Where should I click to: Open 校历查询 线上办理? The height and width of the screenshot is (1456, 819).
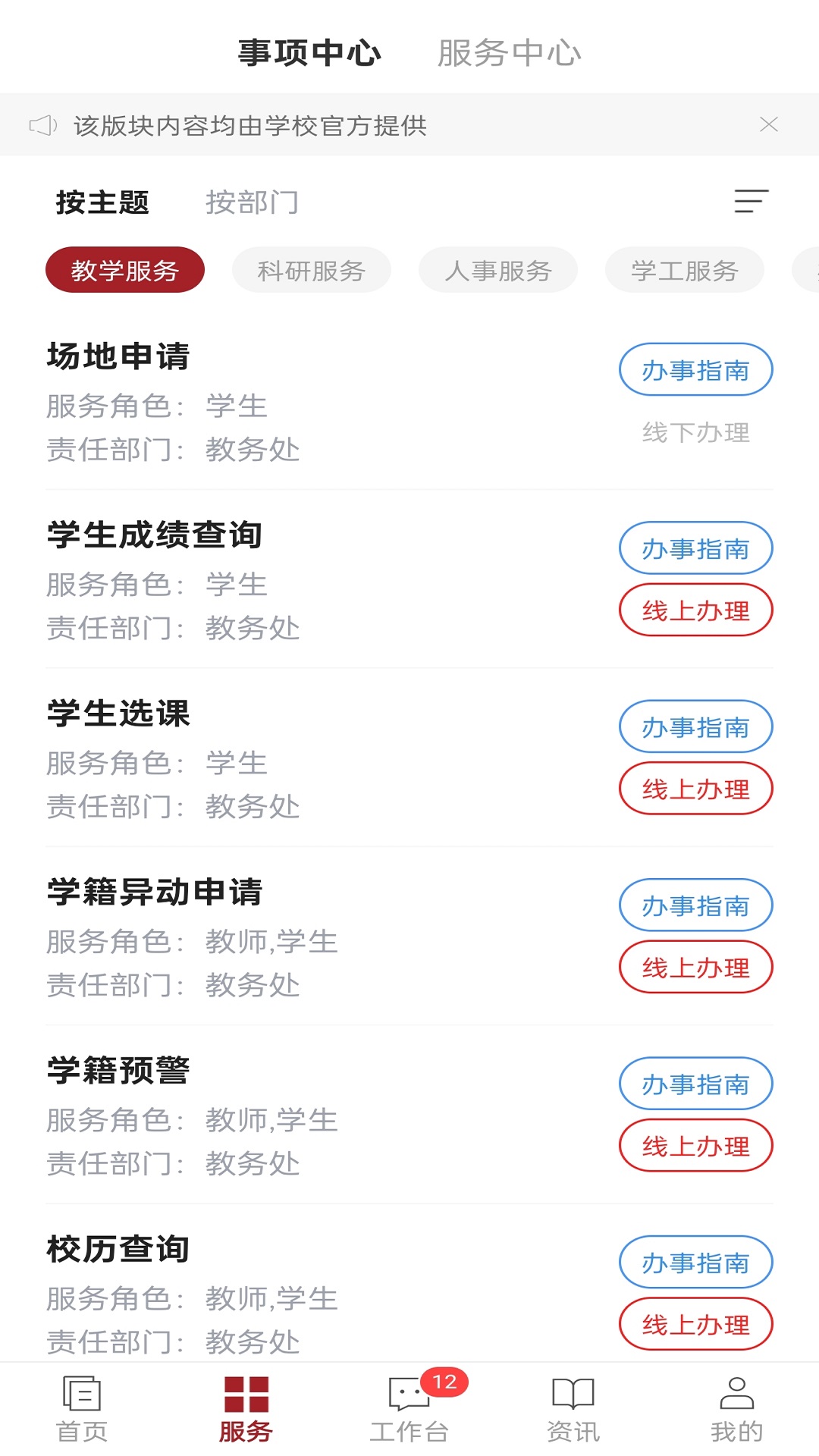[695, 1325]
